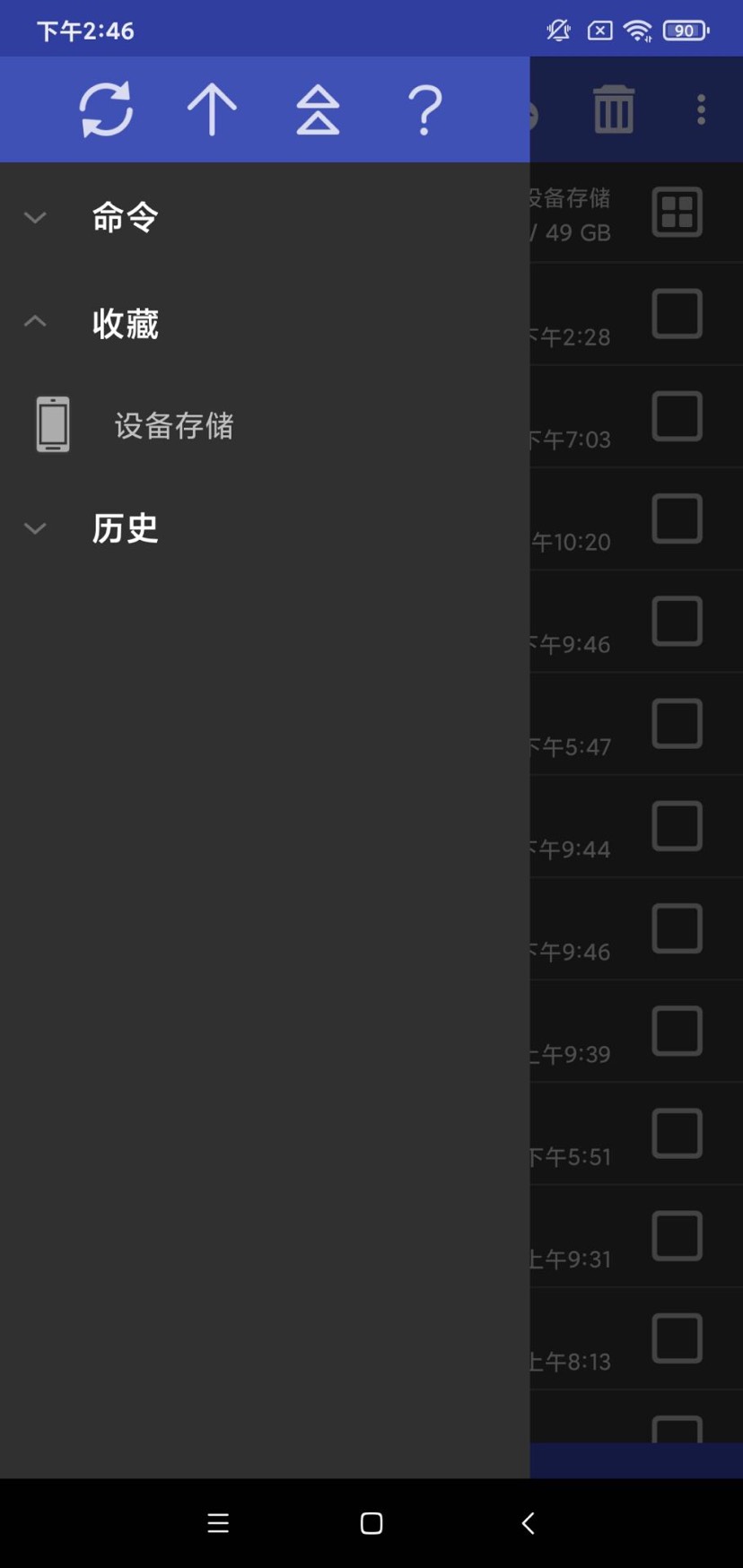Tap the system back button
The width and height of the screenshot is (743, 1568).
coord(528,1523)
